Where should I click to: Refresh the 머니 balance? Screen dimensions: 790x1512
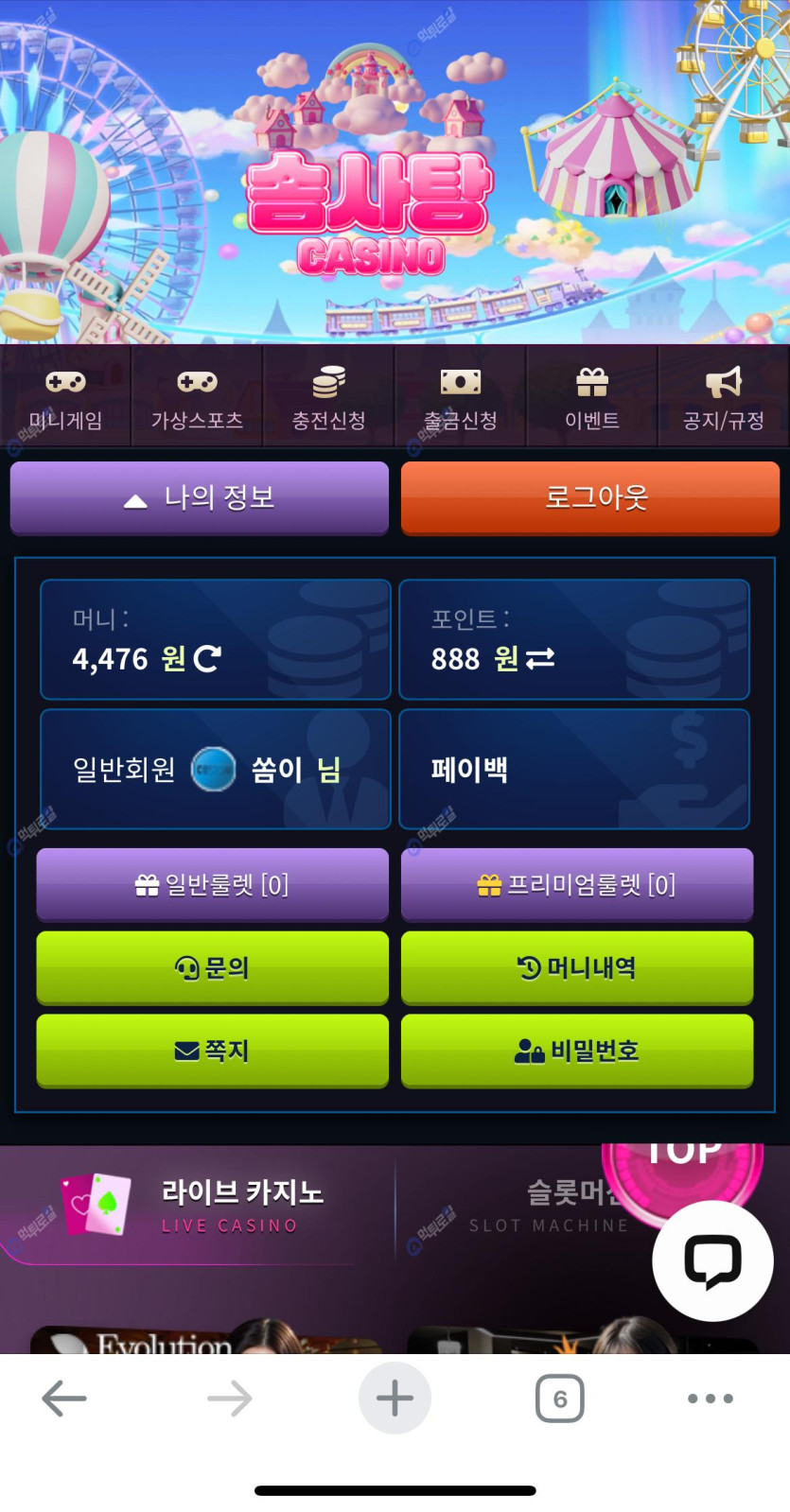coord(207,658)
